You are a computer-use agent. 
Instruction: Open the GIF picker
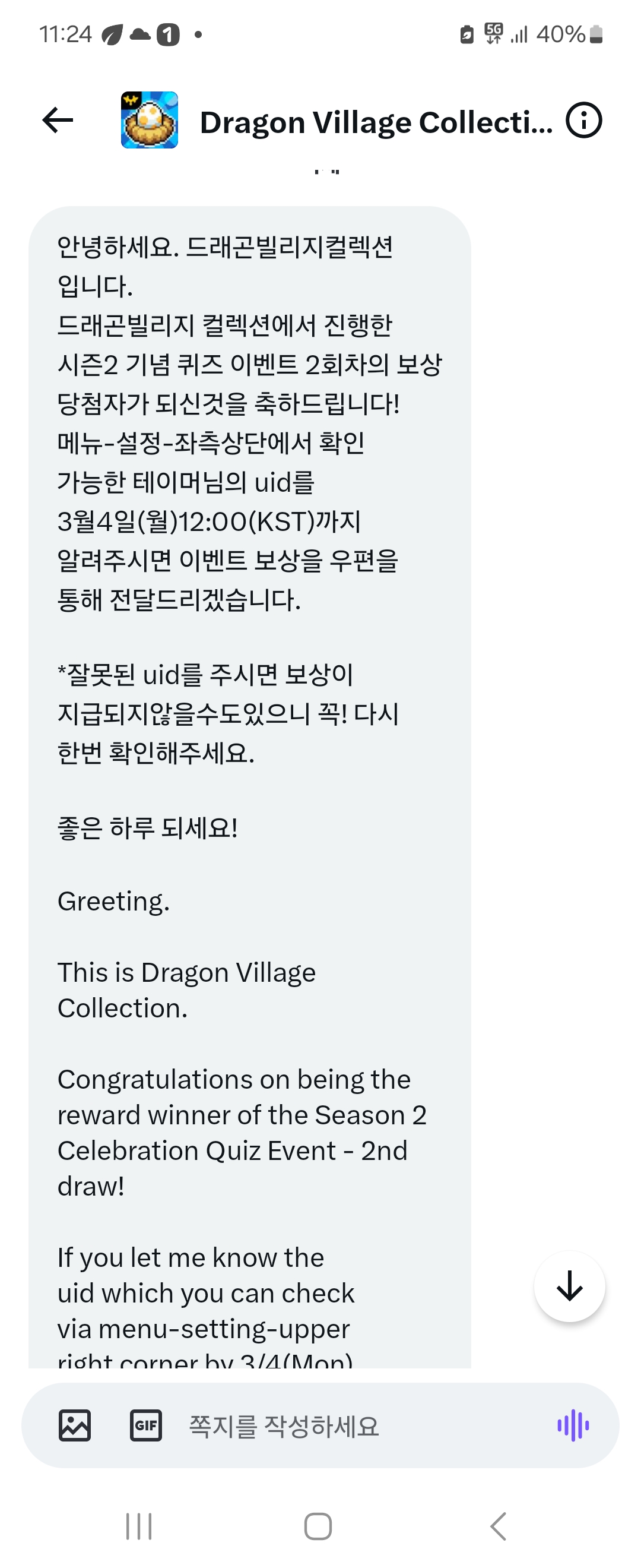pyautogui.click(x=146, y=1425)
